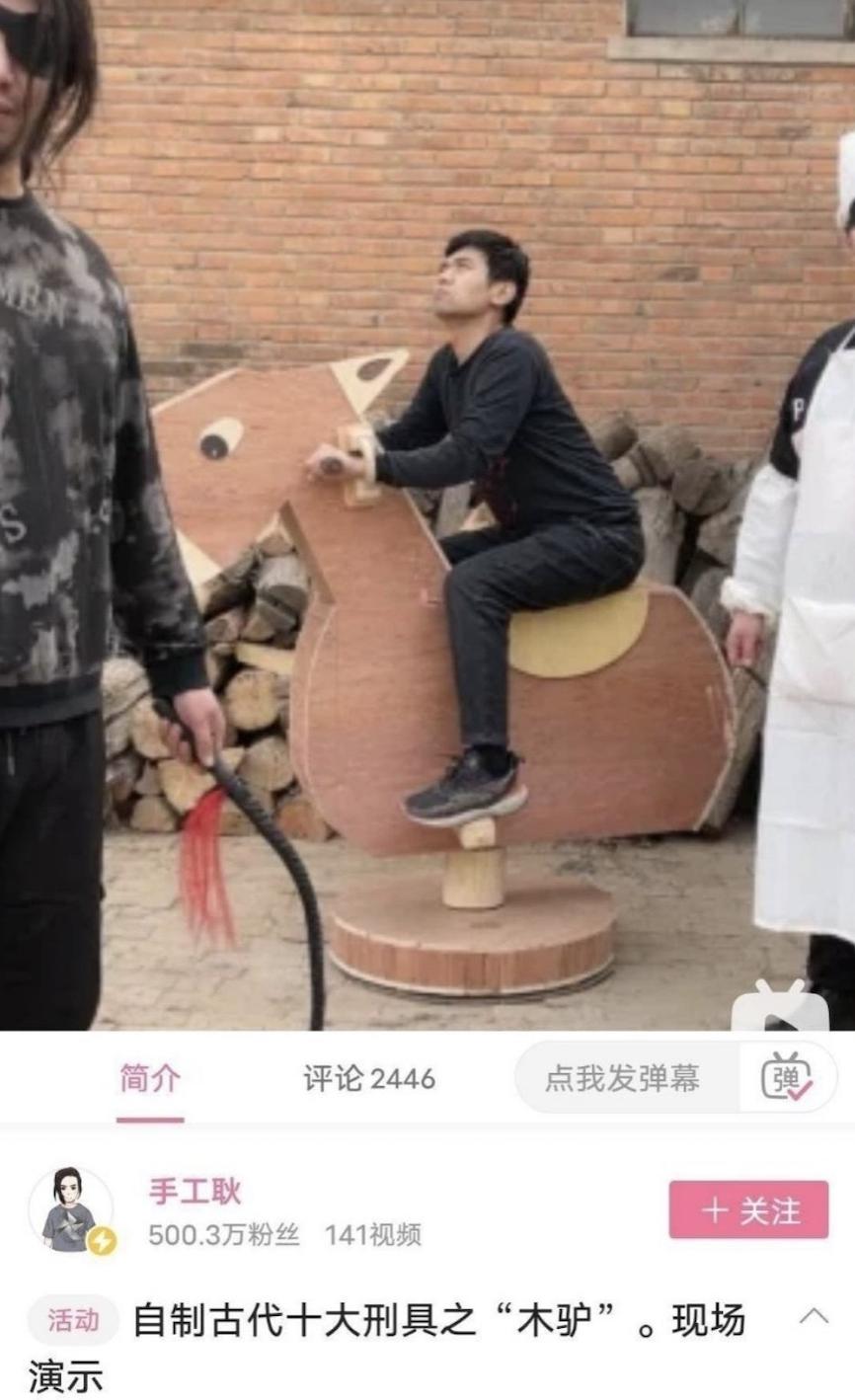Open the 评论 2446 comments tab
Image resolution: width=855 pixels, height=1400 pixels.
(368, 1079)
